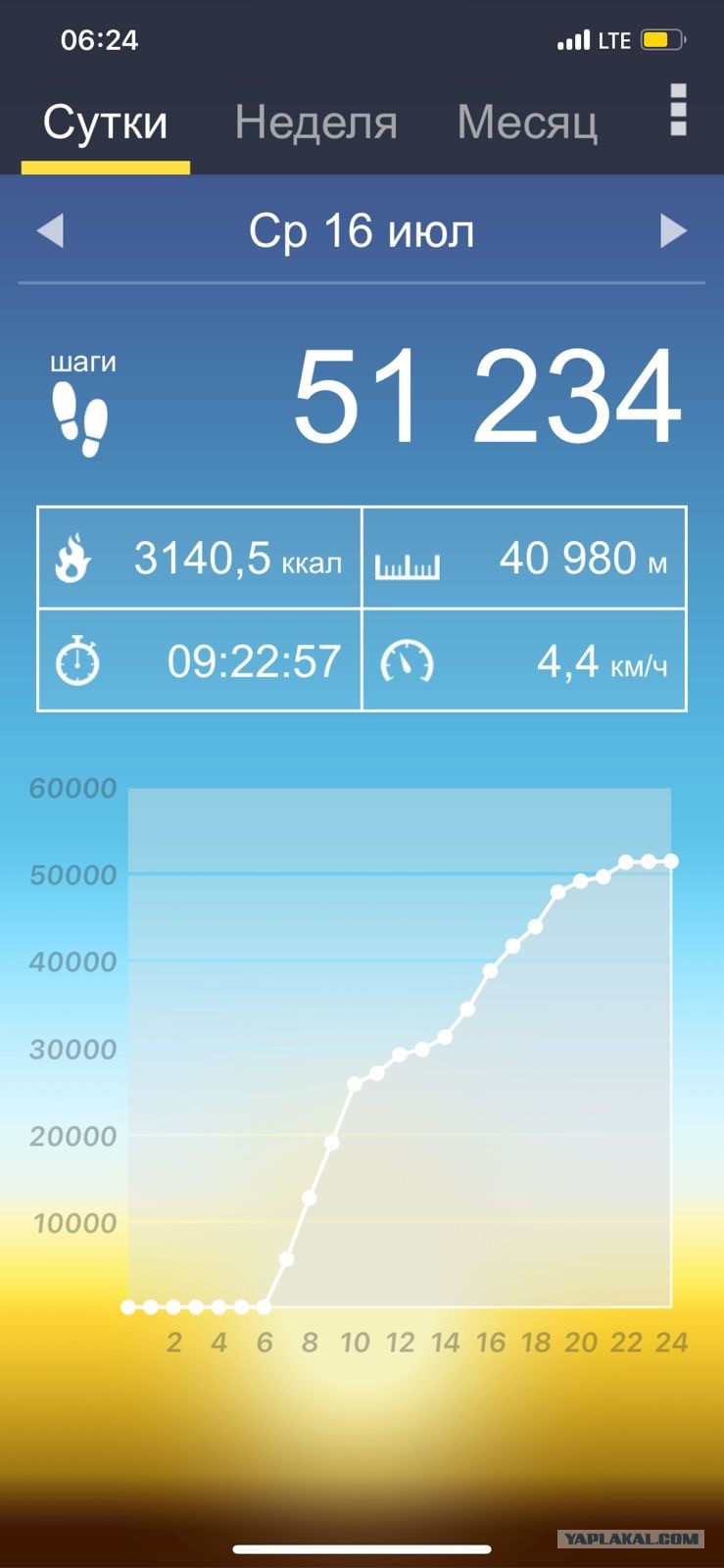Go to the next day arrow
Viewport: 724px width, 1568px height.
(x=673, y=231)
